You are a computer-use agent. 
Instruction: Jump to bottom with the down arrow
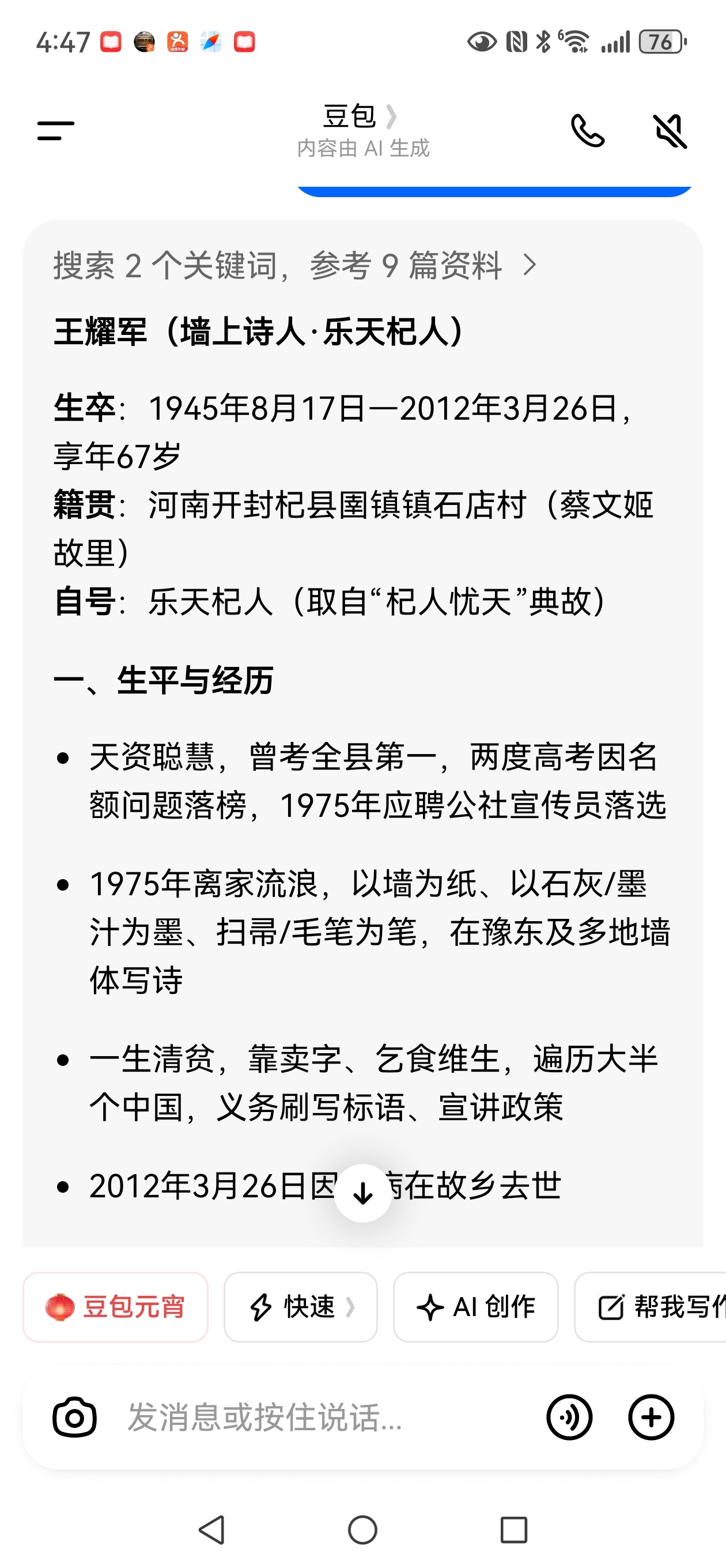coord(362,1193)
